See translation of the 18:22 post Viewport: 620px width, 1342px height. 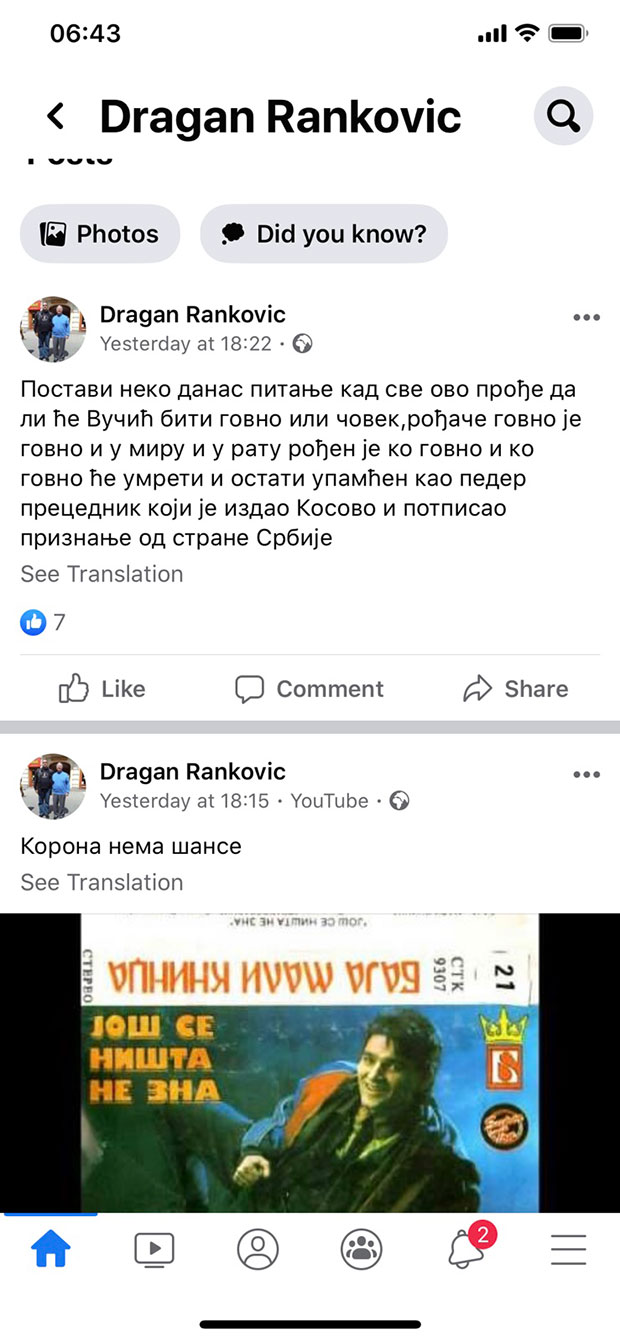(102, 574)
